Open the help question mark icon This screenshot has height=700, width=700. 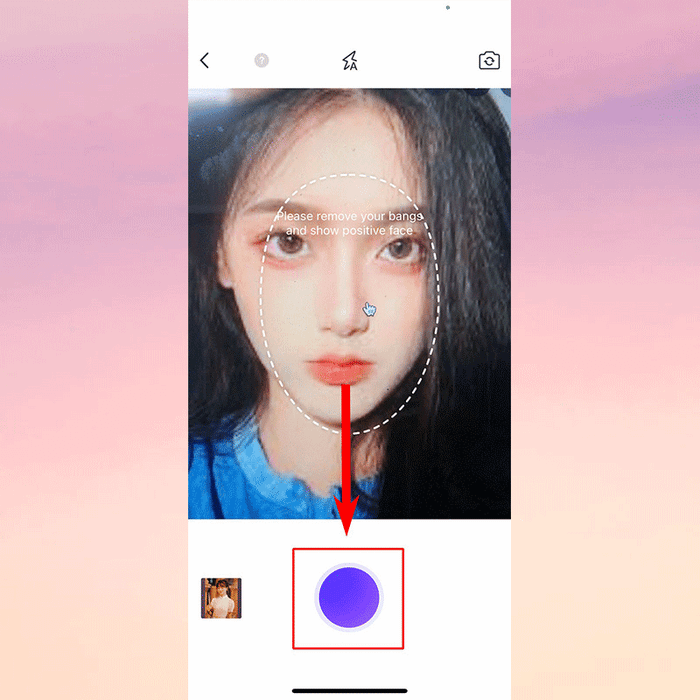point(262,61)
